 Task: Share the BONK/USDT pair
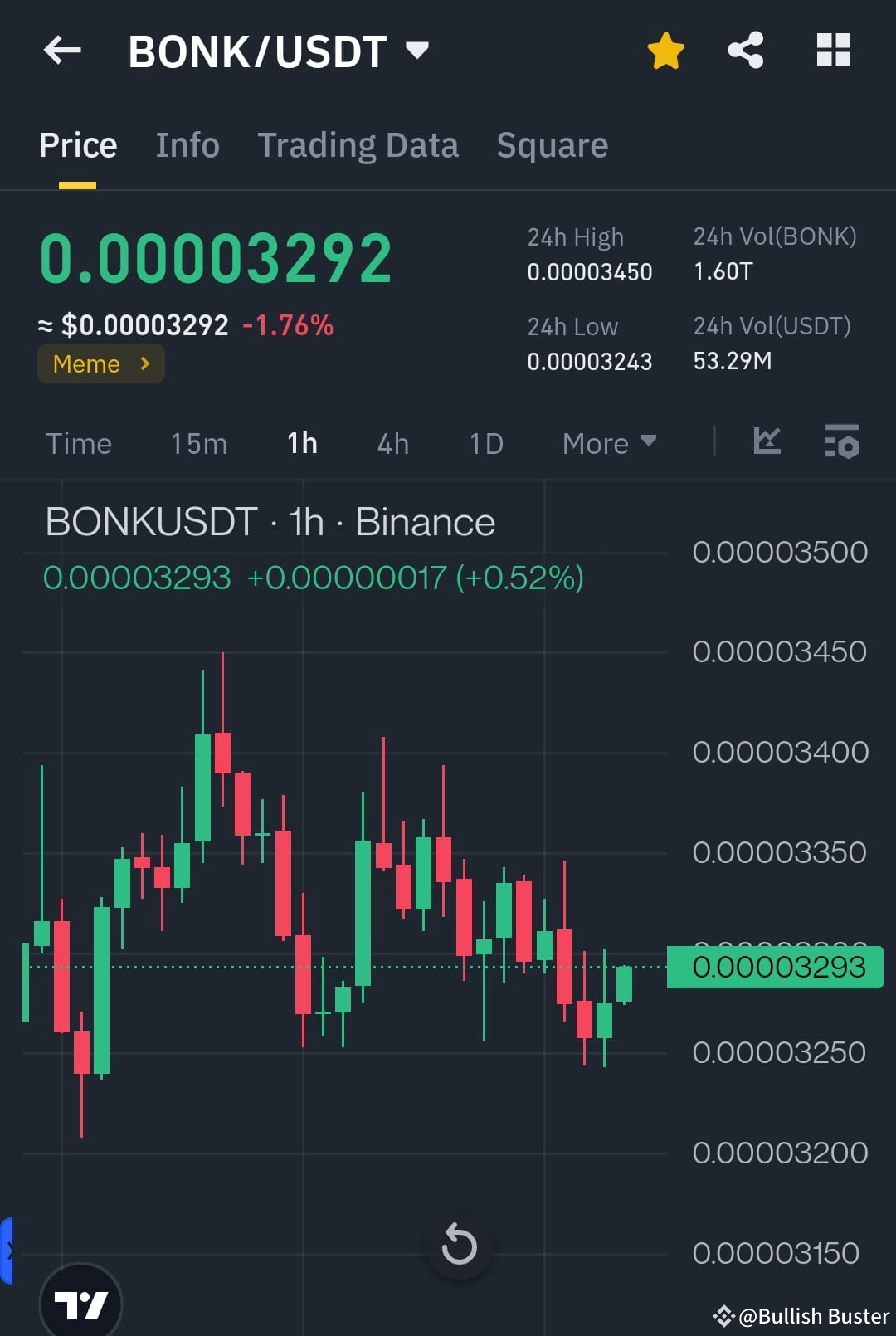(x=745, y=50)
